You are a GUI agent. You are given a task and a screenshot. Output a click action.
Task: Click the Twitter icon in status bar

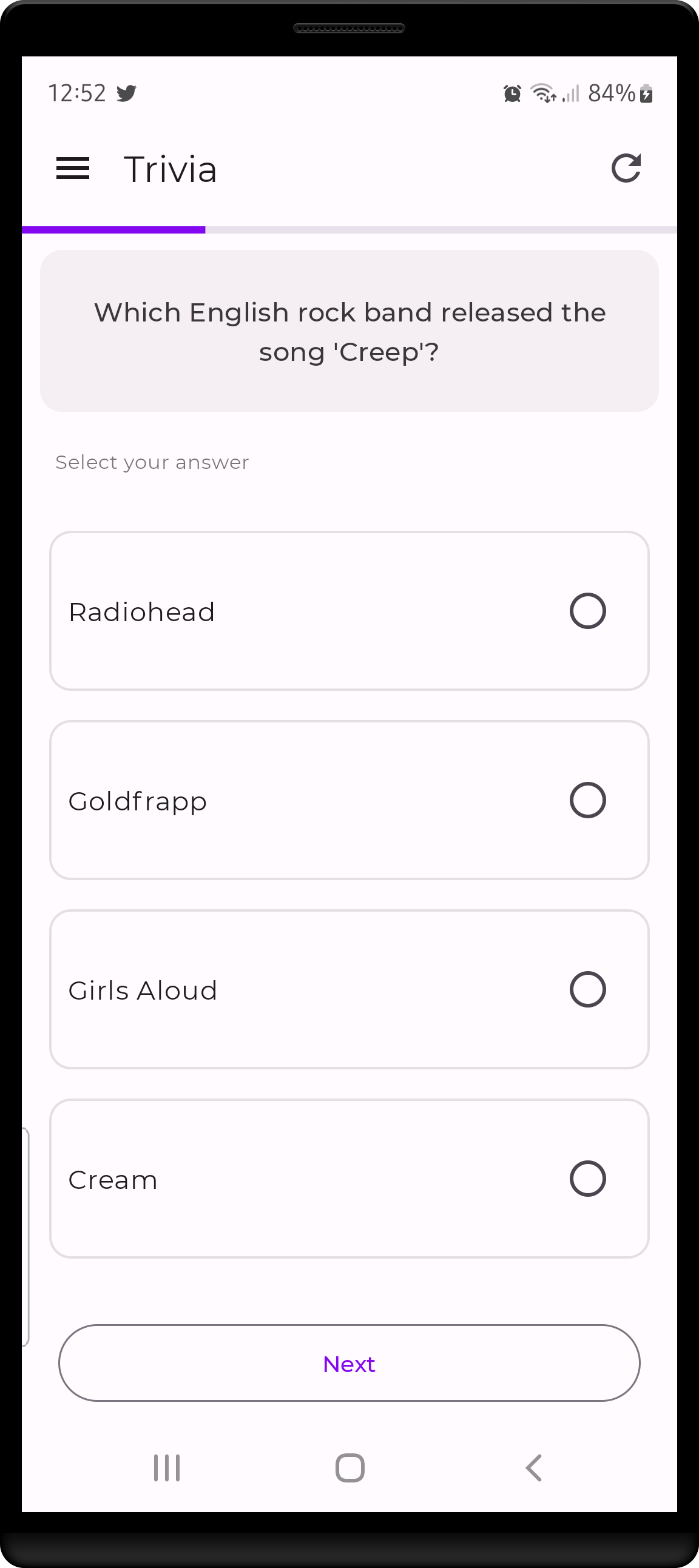tap(126, 93)
